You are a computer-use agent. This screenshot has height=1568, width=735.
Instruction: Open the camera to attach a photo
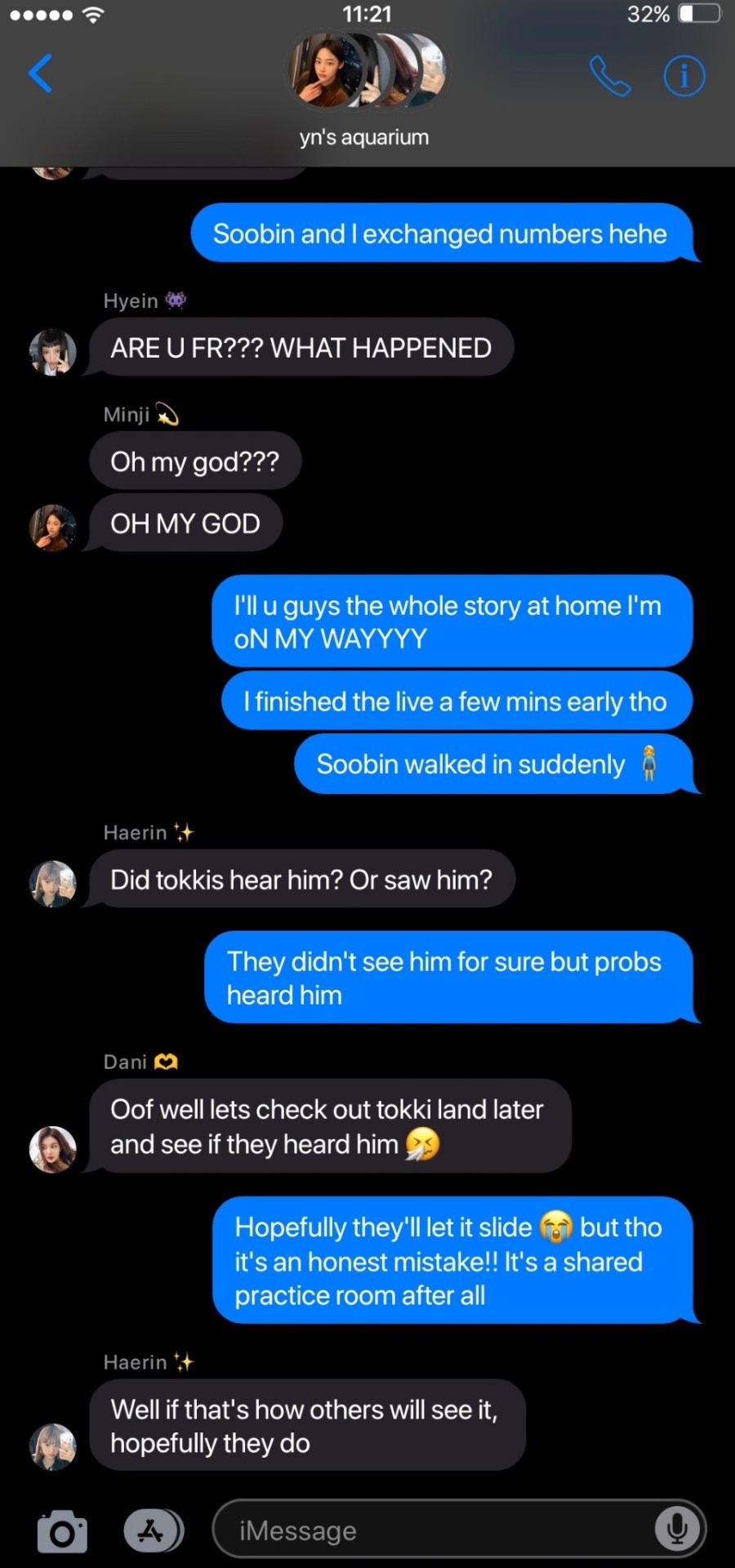coord(62,1531)
